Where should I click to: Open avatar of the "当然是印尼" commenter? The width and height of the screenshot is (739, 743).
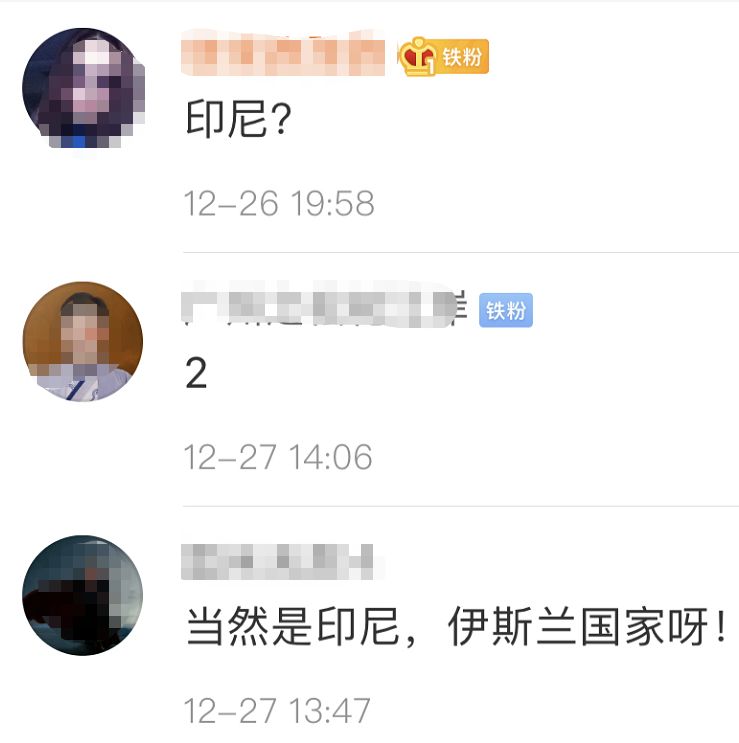click(83, 595)
